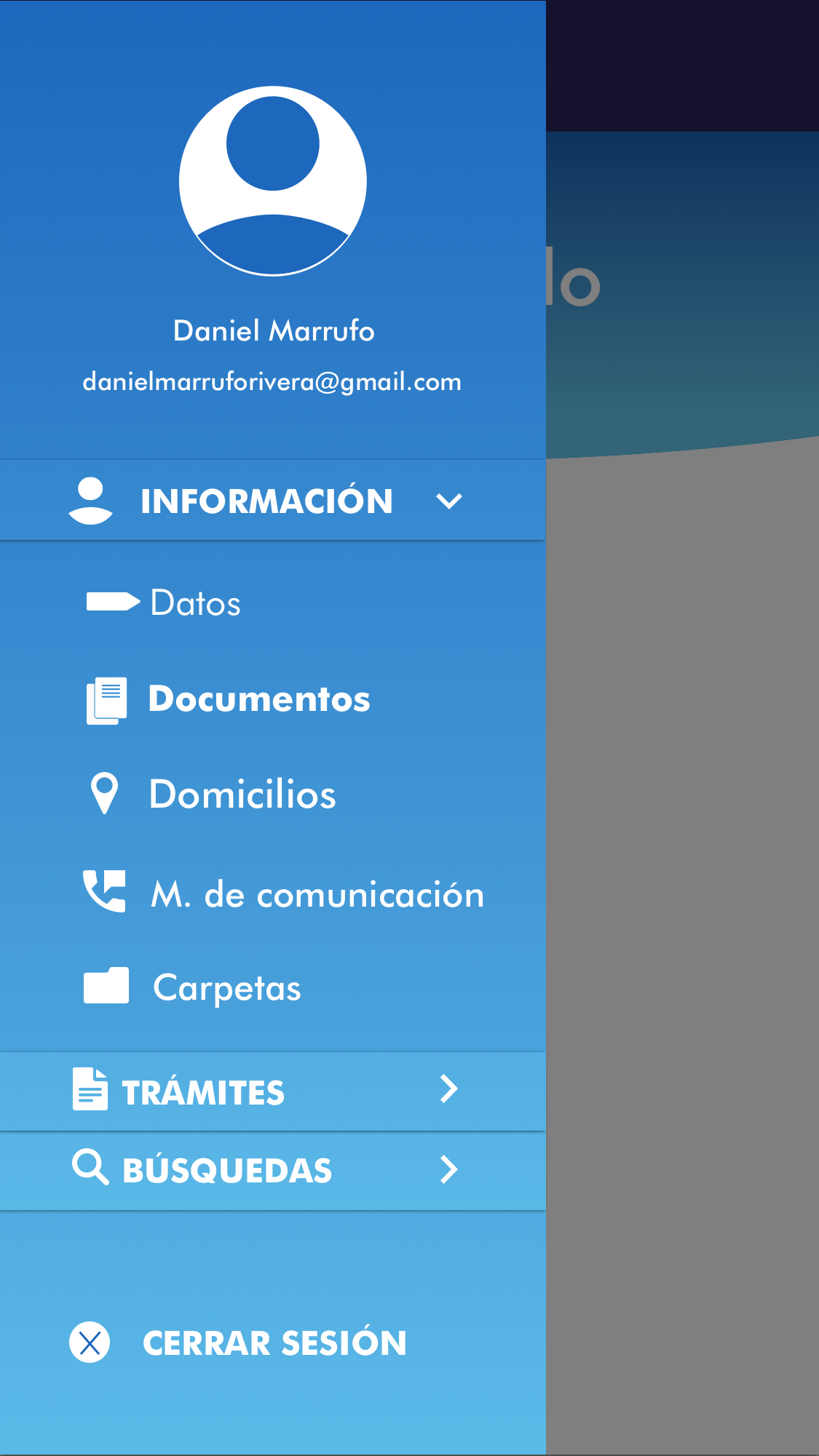Open Datos

tap(195, 603)
